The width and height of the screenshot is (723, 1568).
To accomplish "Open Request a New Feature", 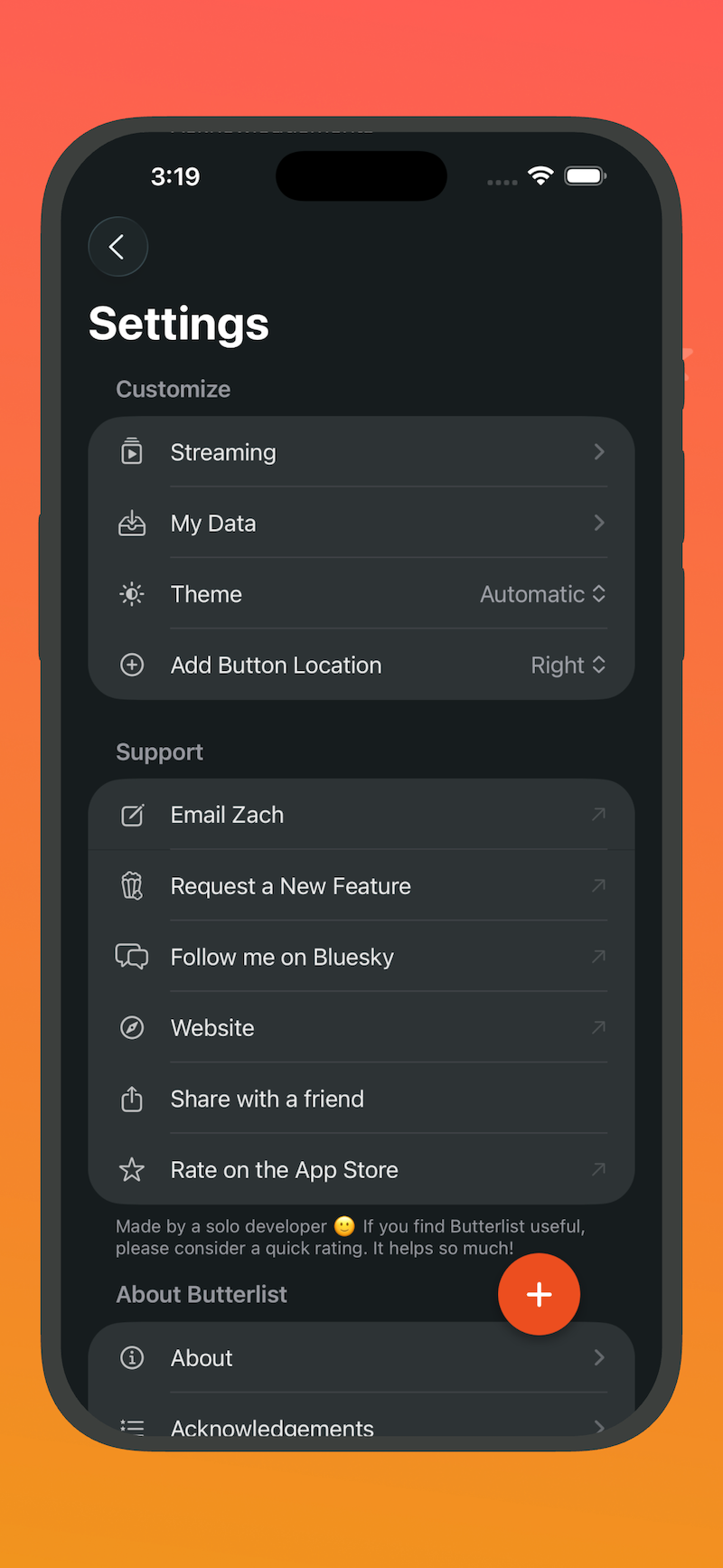I will (361, 886).
